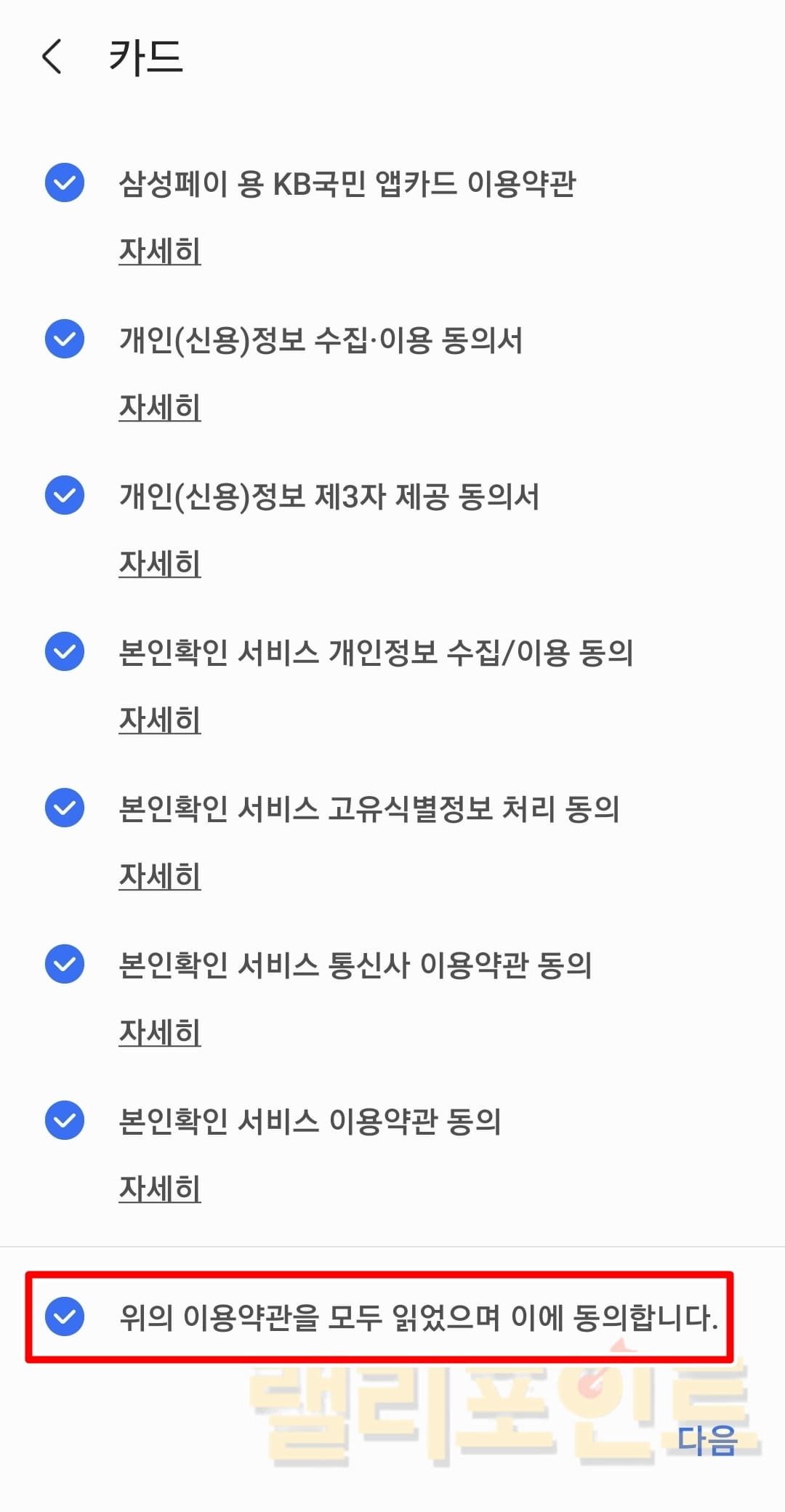View 자세히 for 본인확인 서비스 개인정보 수집/이용 동의

tap(160, 720)
